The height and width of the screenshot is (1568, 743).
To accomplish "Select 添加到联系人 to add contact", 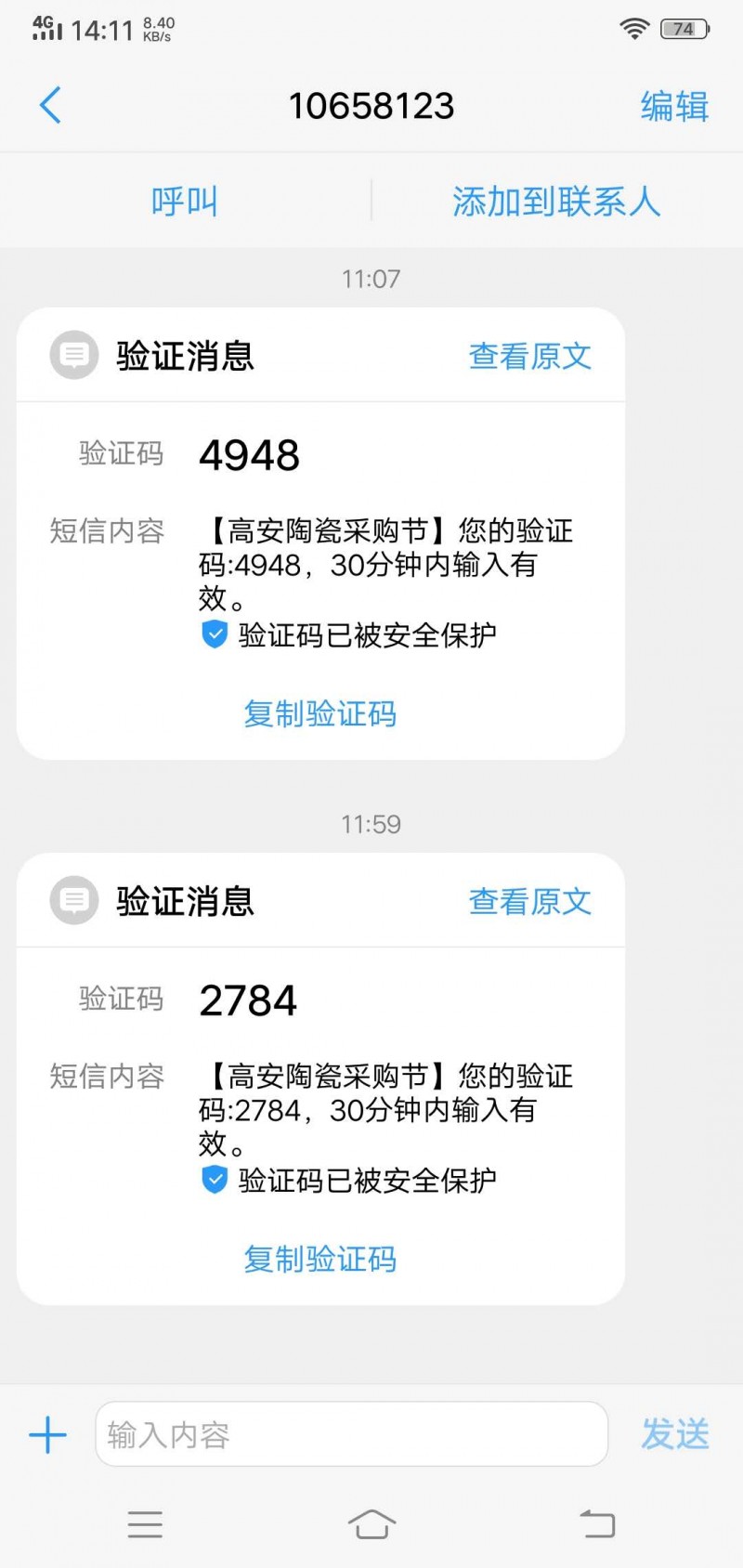I will [556, 201].
